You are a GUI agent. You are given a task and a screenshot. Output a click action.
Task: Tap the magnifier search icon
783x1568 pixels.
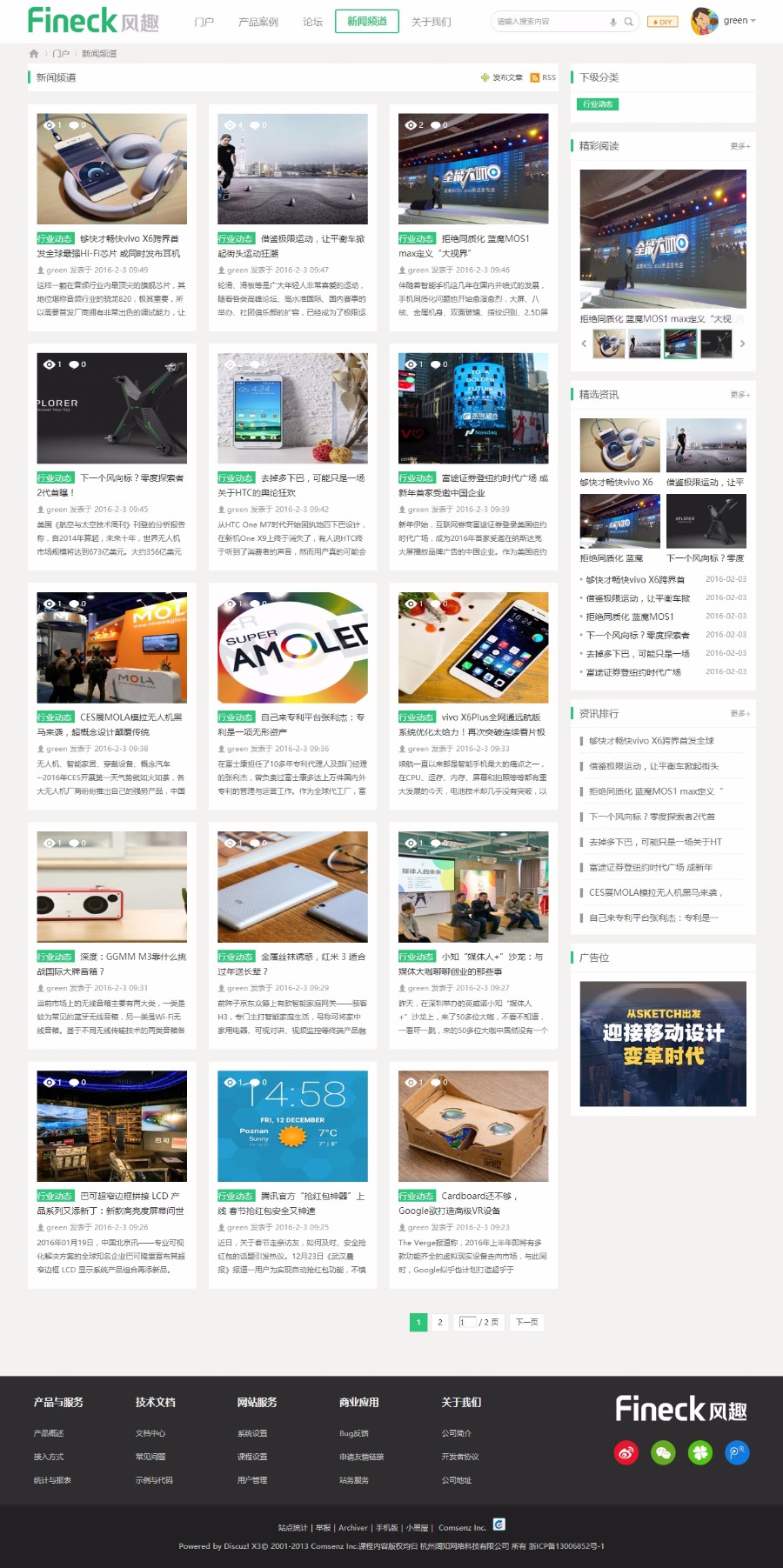click(x=628, y=22)
